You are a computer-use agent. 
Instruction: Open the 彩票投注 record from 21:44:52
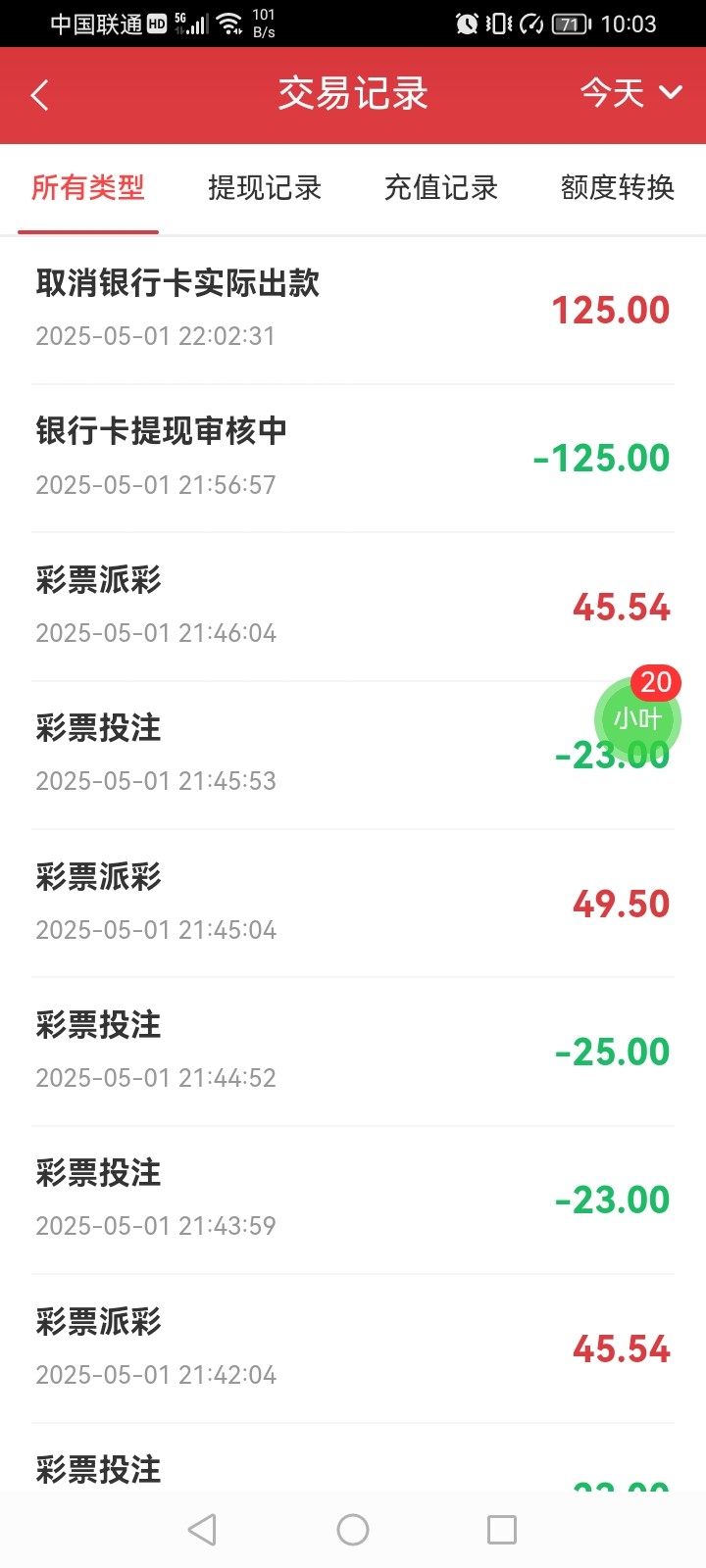[353, 1052]
